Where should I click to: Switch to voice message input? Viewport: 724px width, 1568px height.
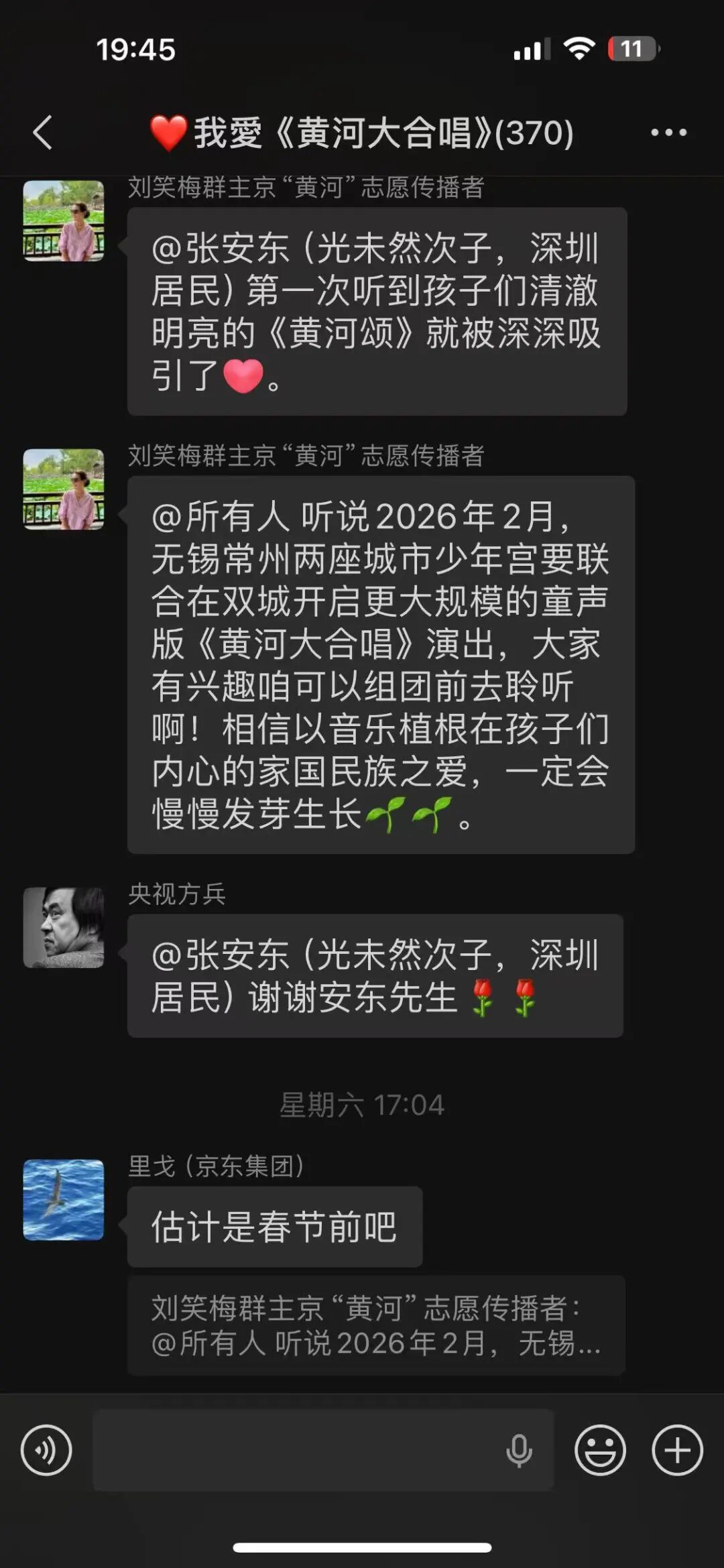coord(46,1450)
